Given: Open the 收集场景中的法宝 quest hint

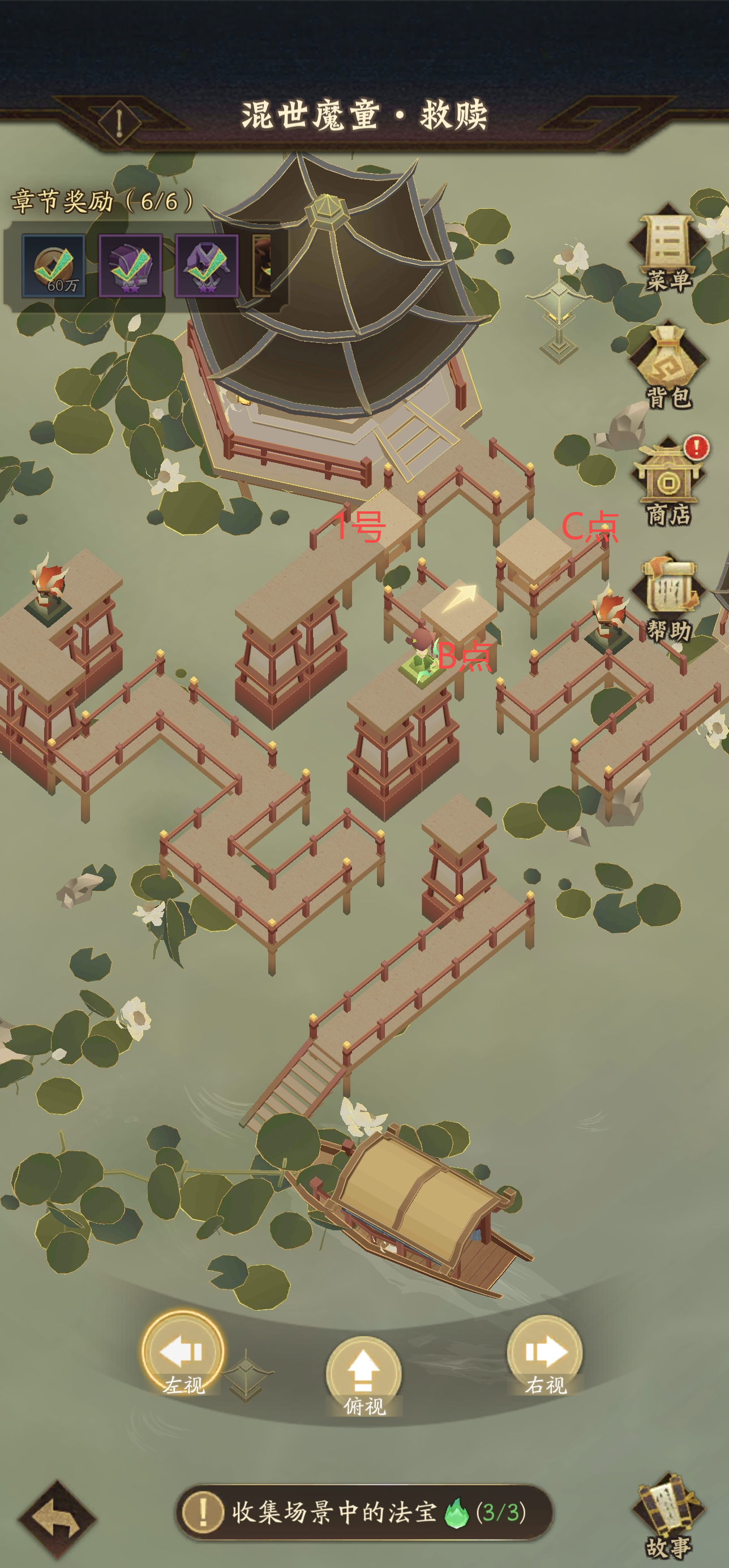Looking at the screenshot, I should (363, 1512).
